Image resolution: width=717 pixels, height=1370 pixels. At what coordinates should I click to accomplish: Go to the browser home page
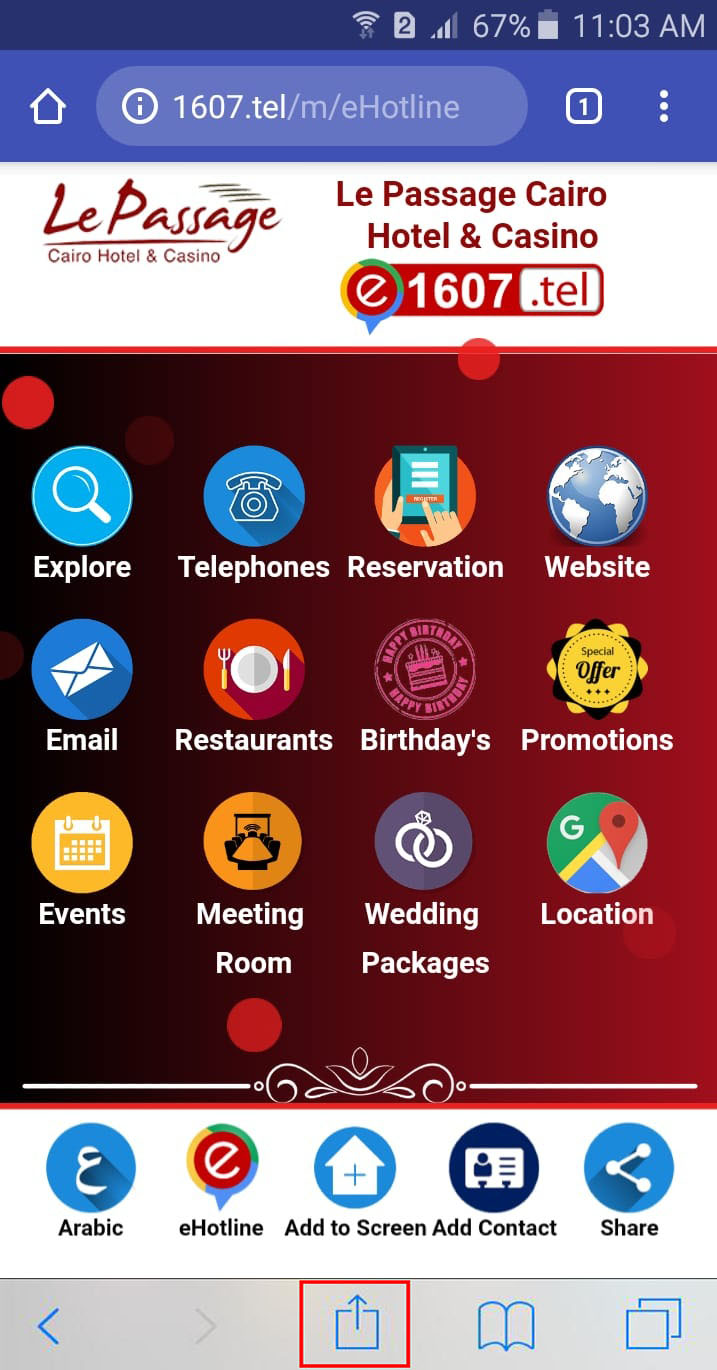(48, 107)
